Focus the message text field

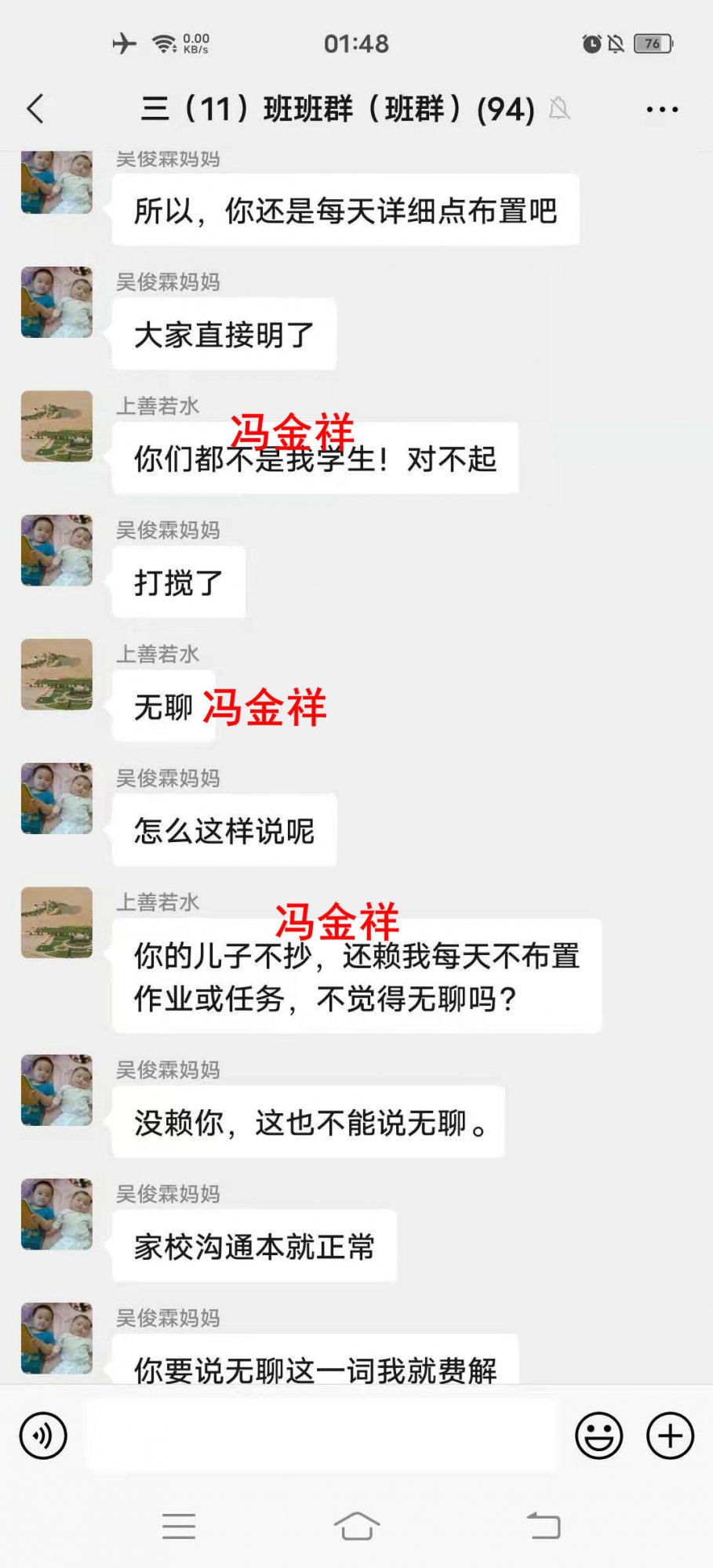click(x=322, y=1436)
